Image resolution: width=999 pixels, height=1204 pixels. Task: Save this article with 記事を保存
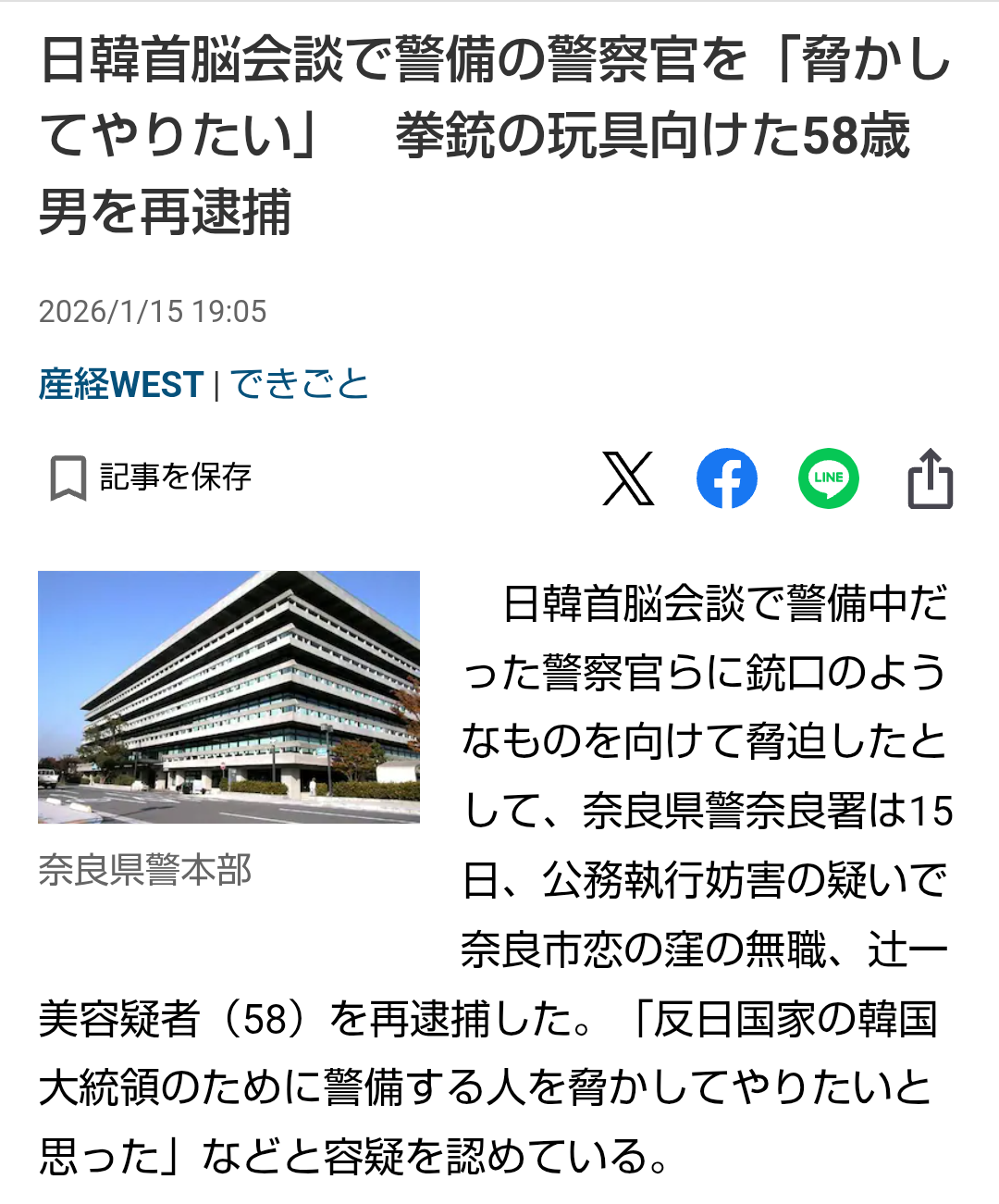[151, 478]
